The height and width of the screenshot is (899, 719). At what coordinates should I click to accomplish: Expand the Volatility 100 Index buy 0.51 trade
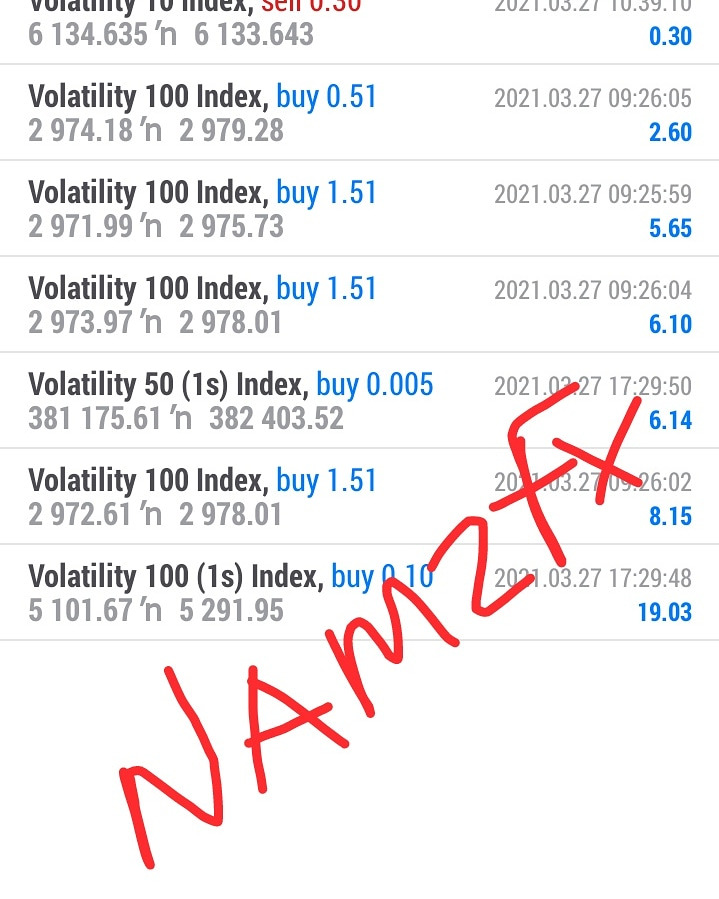click(360, 113)
